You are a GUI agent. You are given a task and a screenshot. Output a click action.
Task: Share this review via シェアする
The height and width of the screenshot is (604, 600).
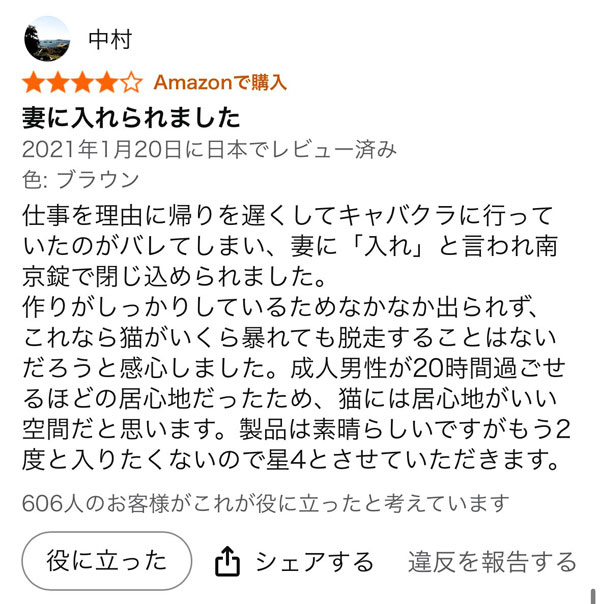click(295, 562)
